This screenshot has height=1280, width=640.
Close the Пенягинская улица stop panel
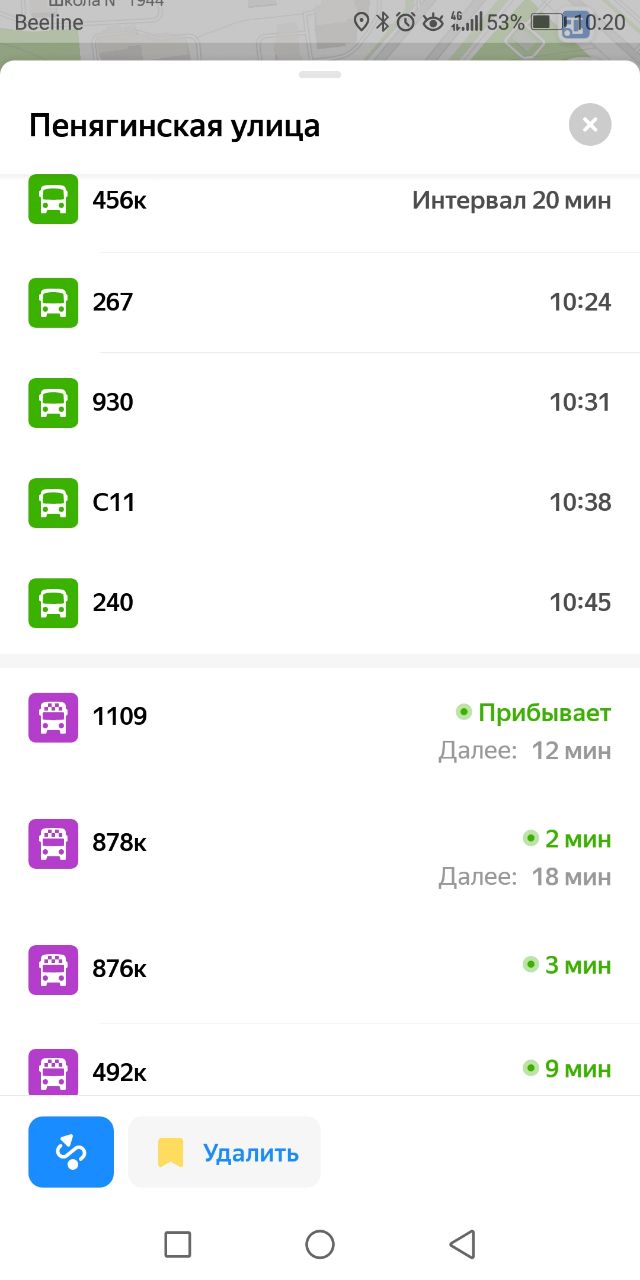pyautogui.click(x=589, y=125)
